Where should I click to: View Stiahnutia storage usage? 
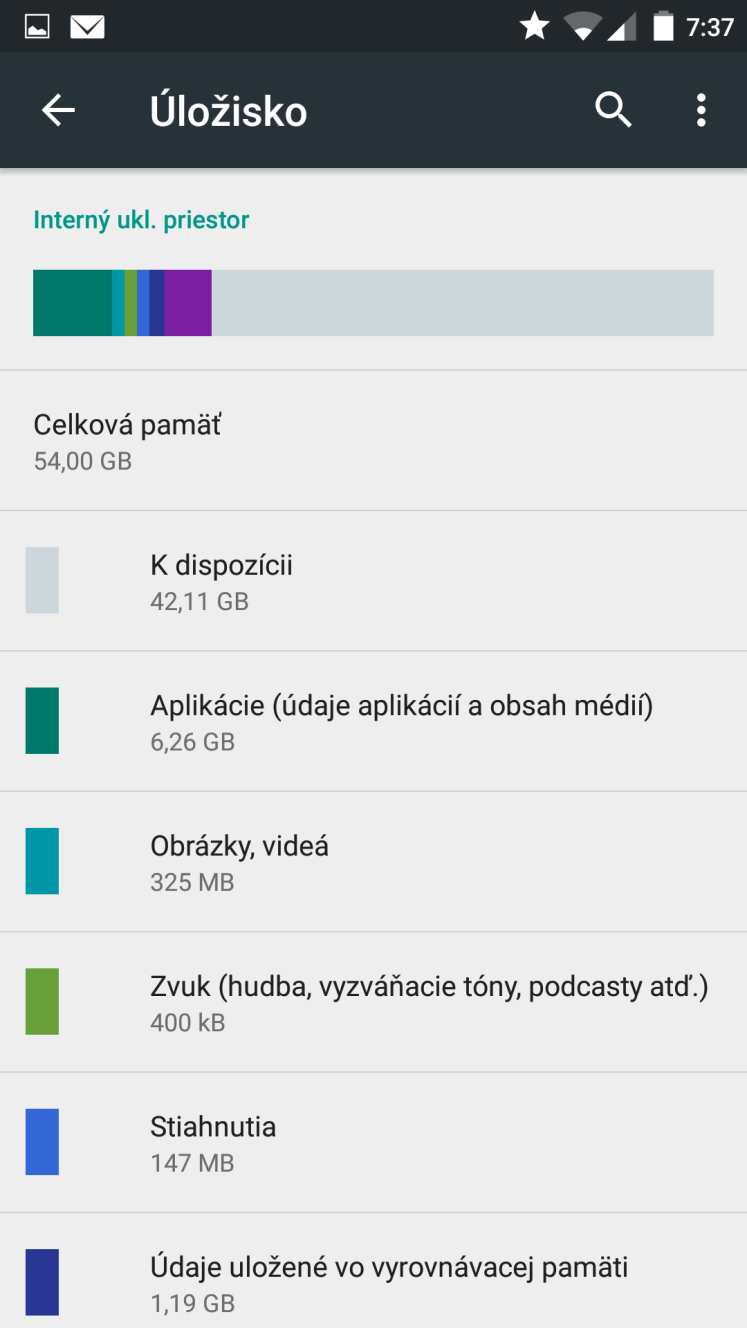pos(373,1143)
